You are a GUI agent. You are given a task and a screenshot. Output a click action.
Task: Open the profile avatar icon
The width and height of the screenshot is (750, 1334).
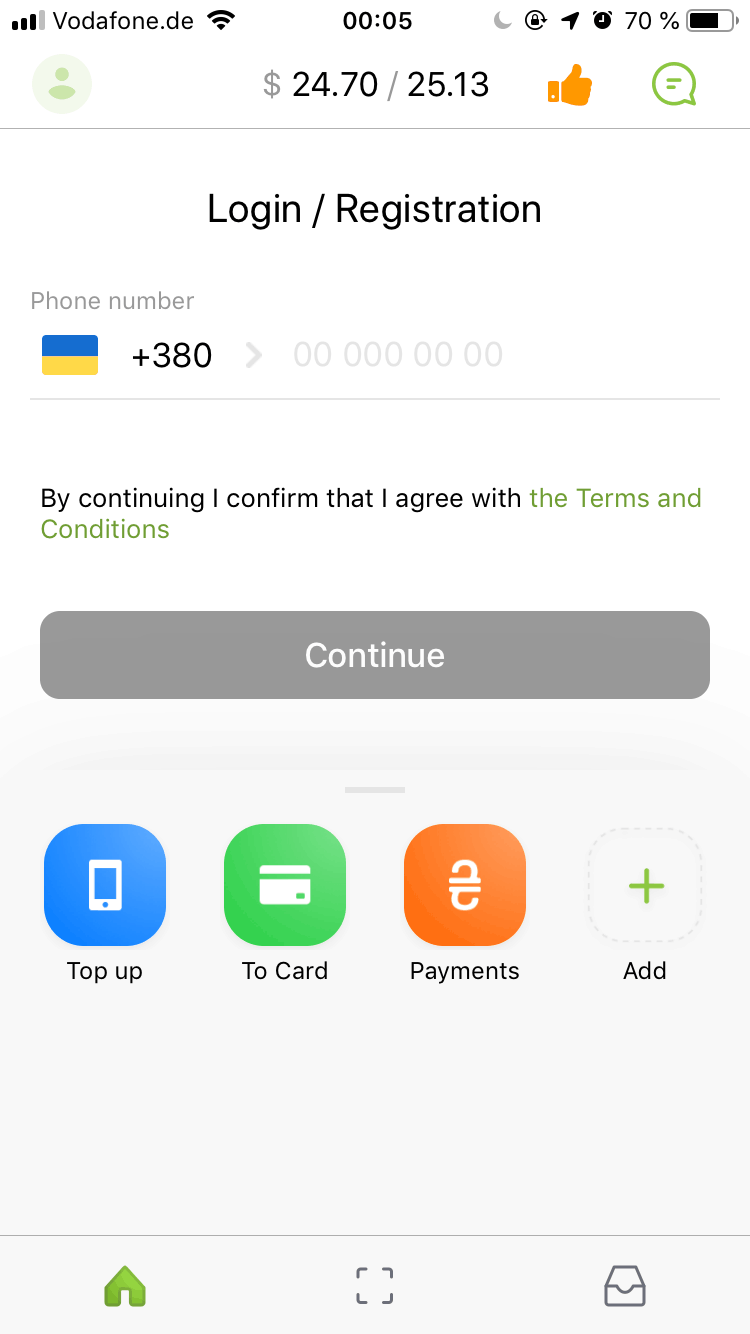[62, 84]
